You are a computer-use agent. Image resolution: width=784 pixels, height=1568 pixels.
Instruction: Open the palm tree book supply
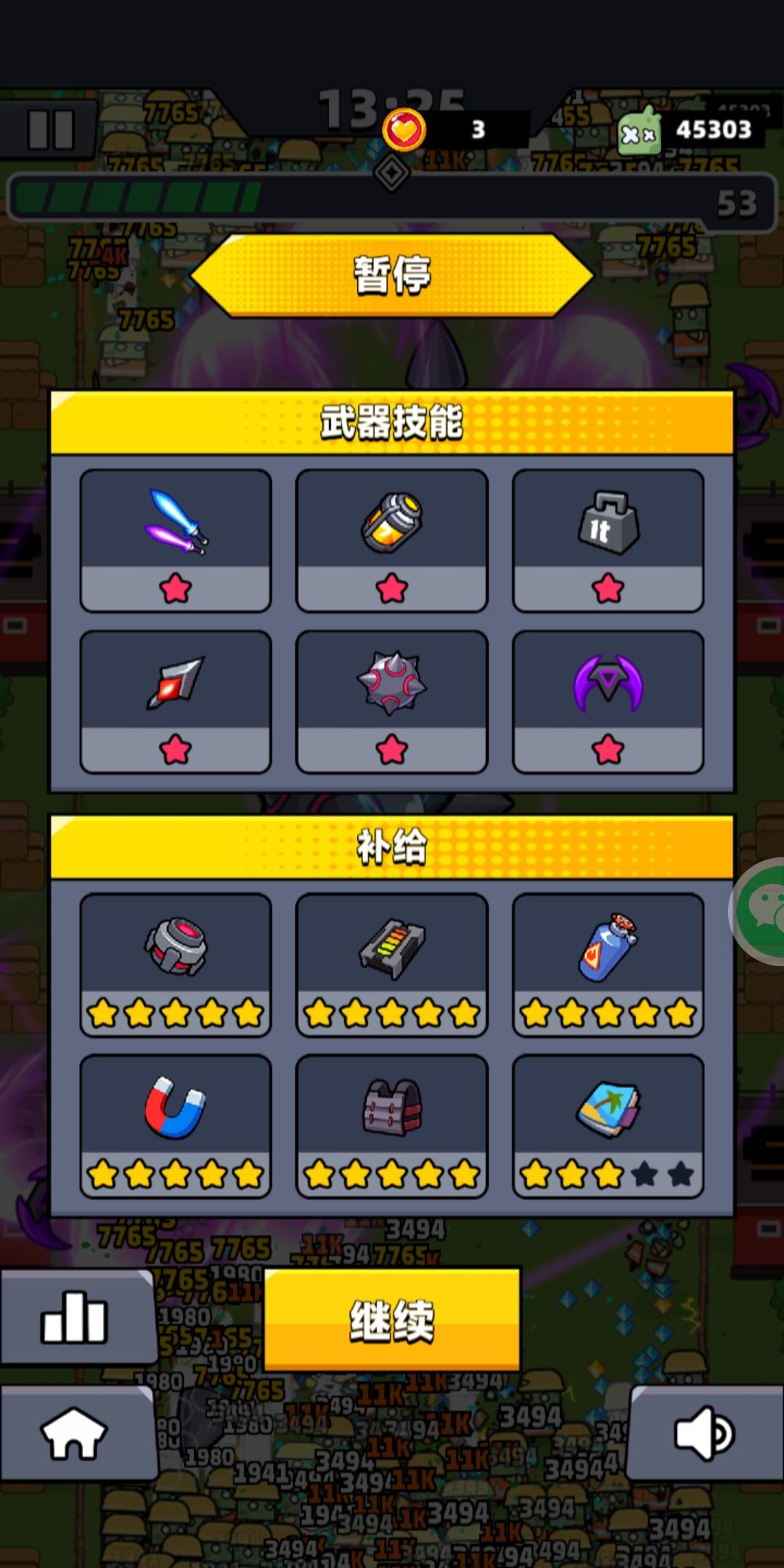pyautogui.click(x=608, y=1125)
